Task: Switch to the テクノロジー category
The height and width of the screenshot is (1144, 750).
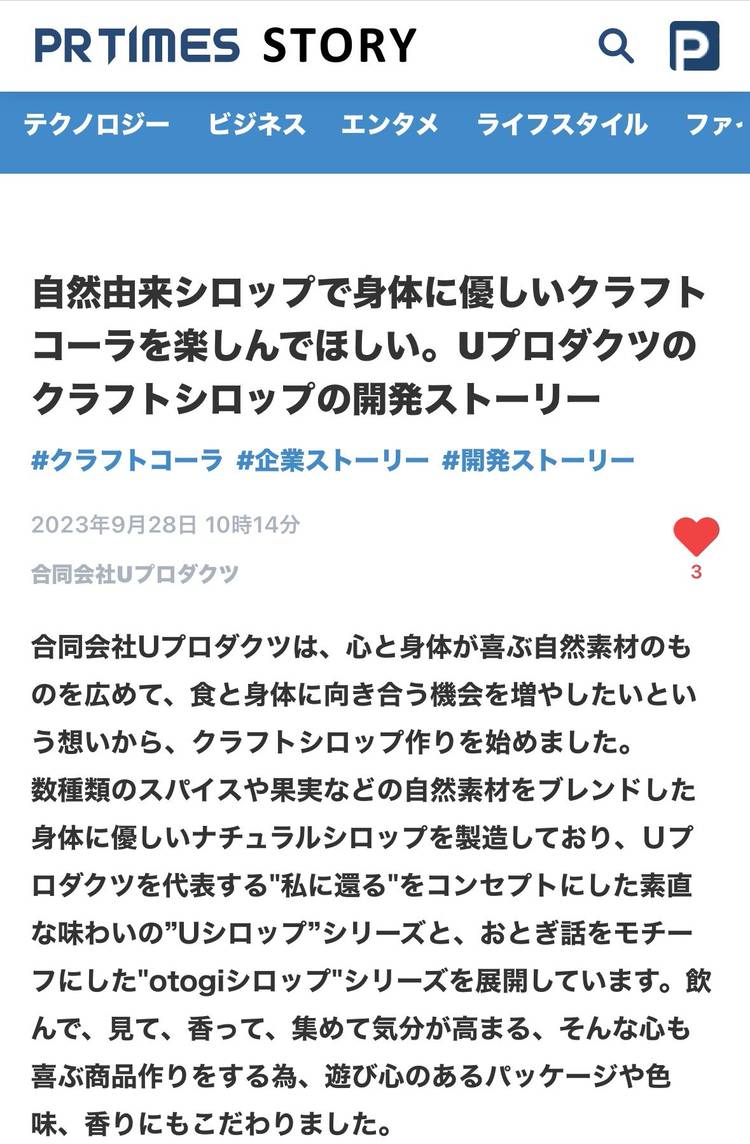Action: point(97,125)
